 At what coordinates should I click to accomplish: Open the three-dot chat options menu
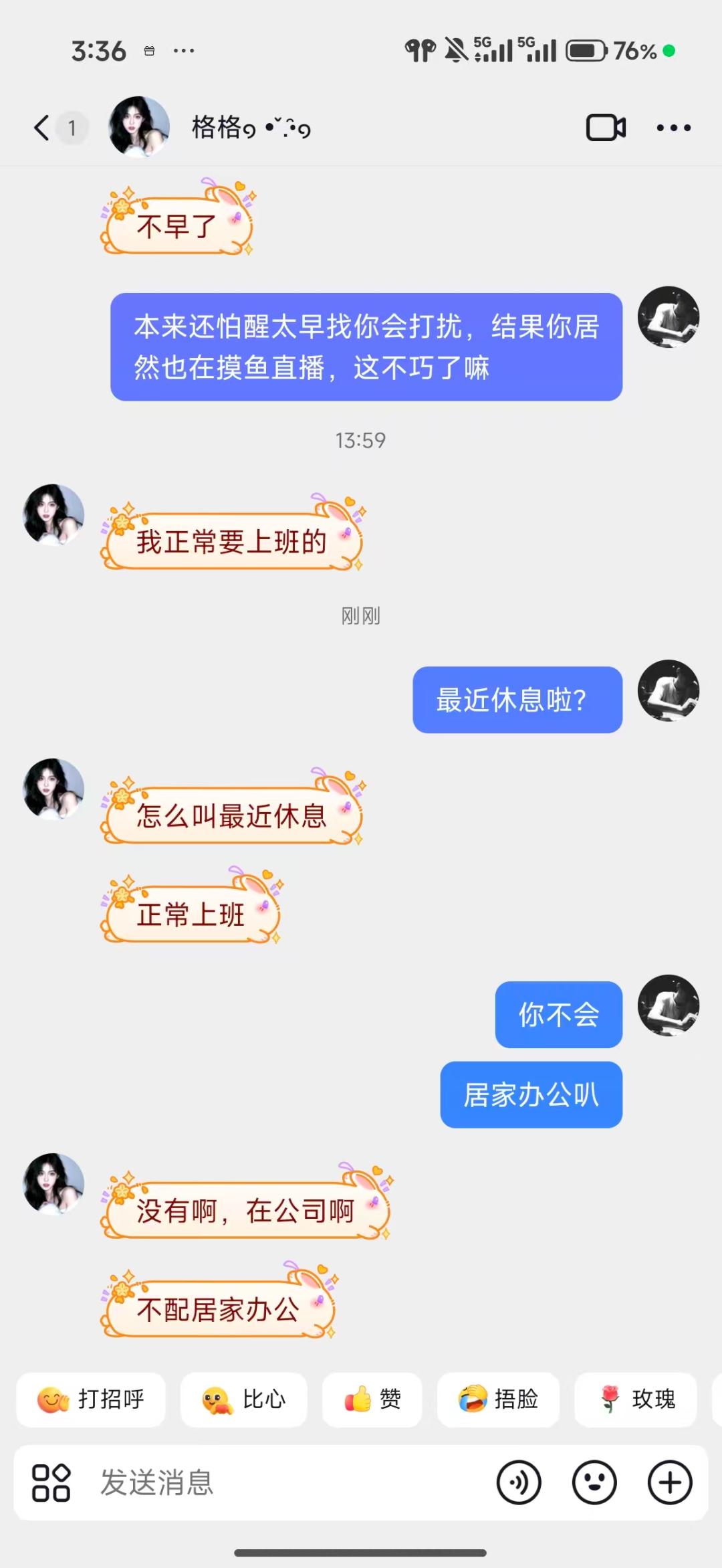coord(673,128)
